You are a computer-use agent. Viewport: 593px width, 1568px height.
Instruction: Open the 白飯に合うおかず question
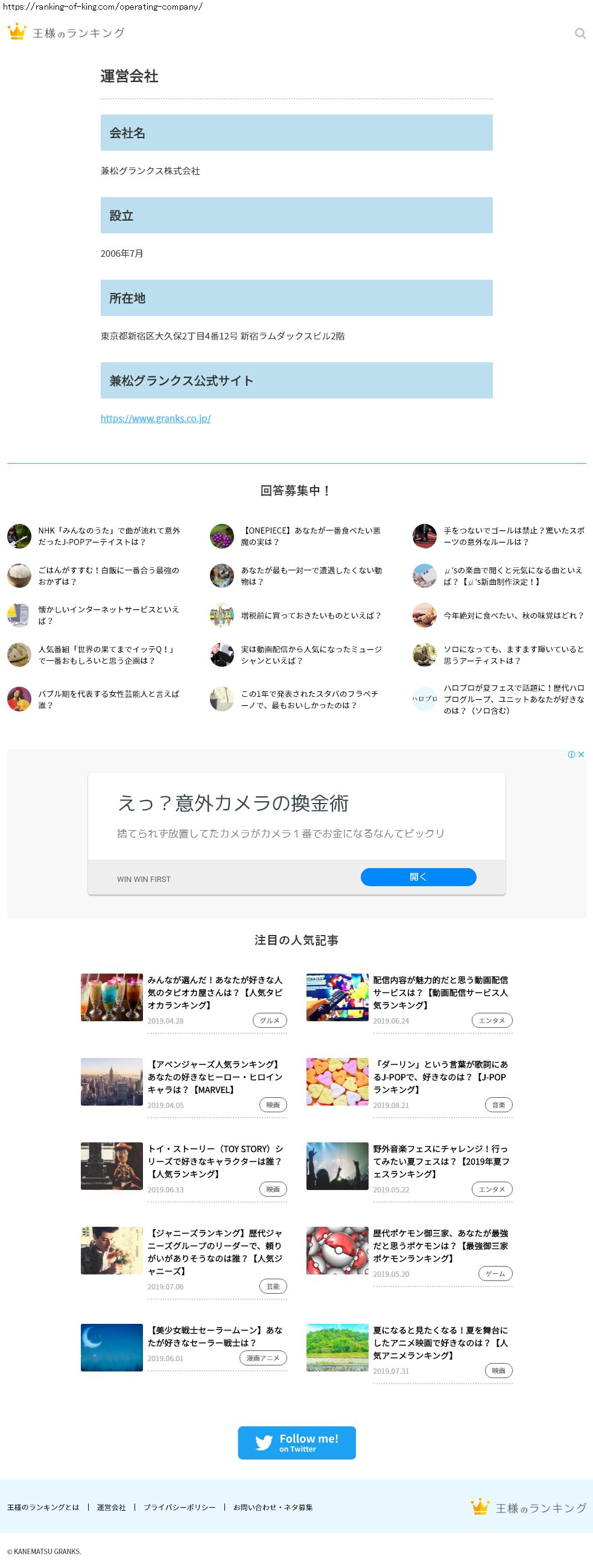[x=109, y=575]
